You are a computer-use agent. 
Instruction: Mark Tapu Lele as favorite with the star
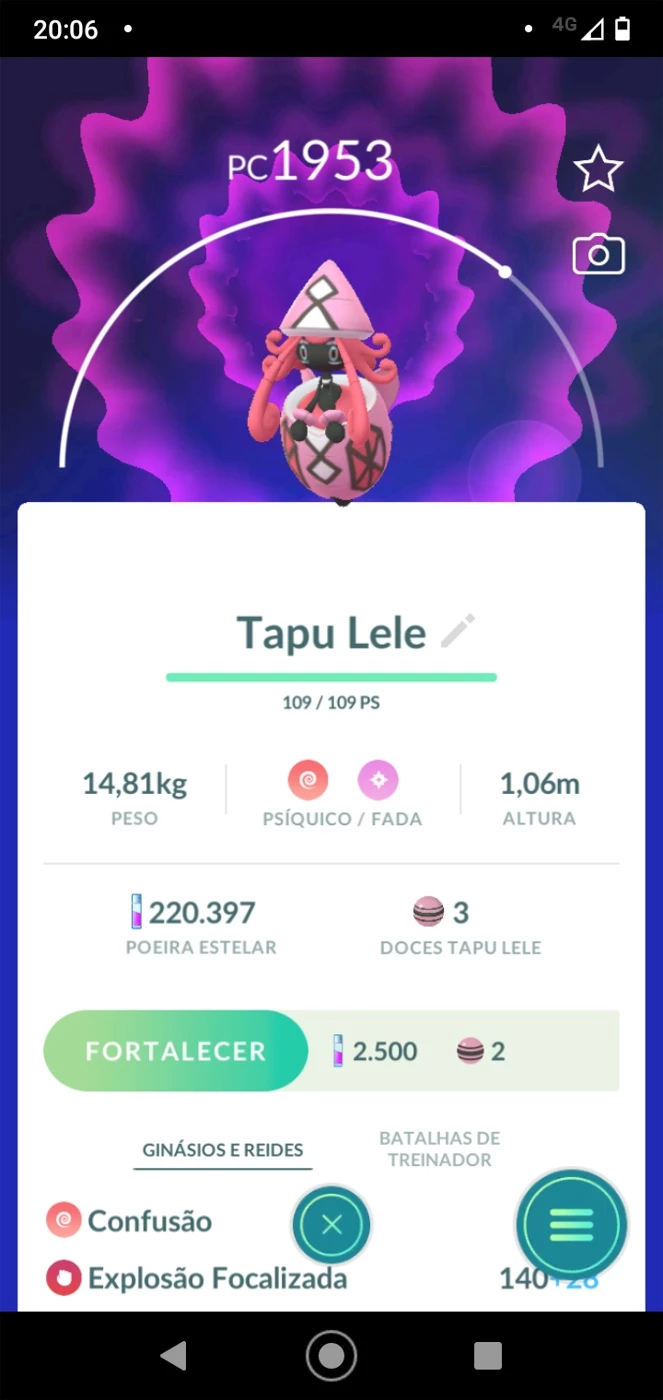coord(598,169)
